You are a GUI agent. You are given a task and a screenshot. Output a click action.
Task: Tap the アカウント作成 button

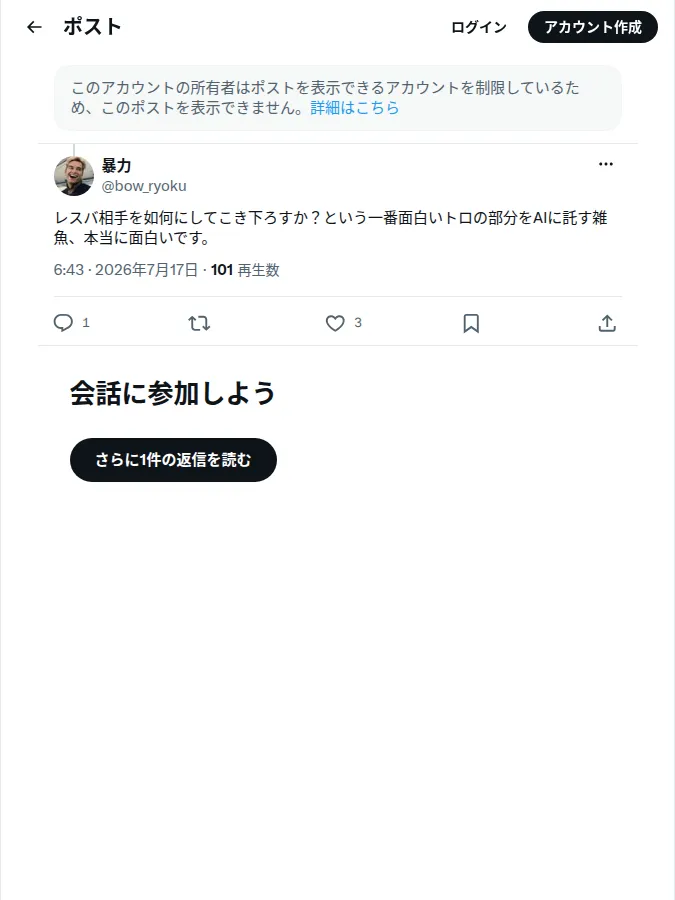coord(593,27)
